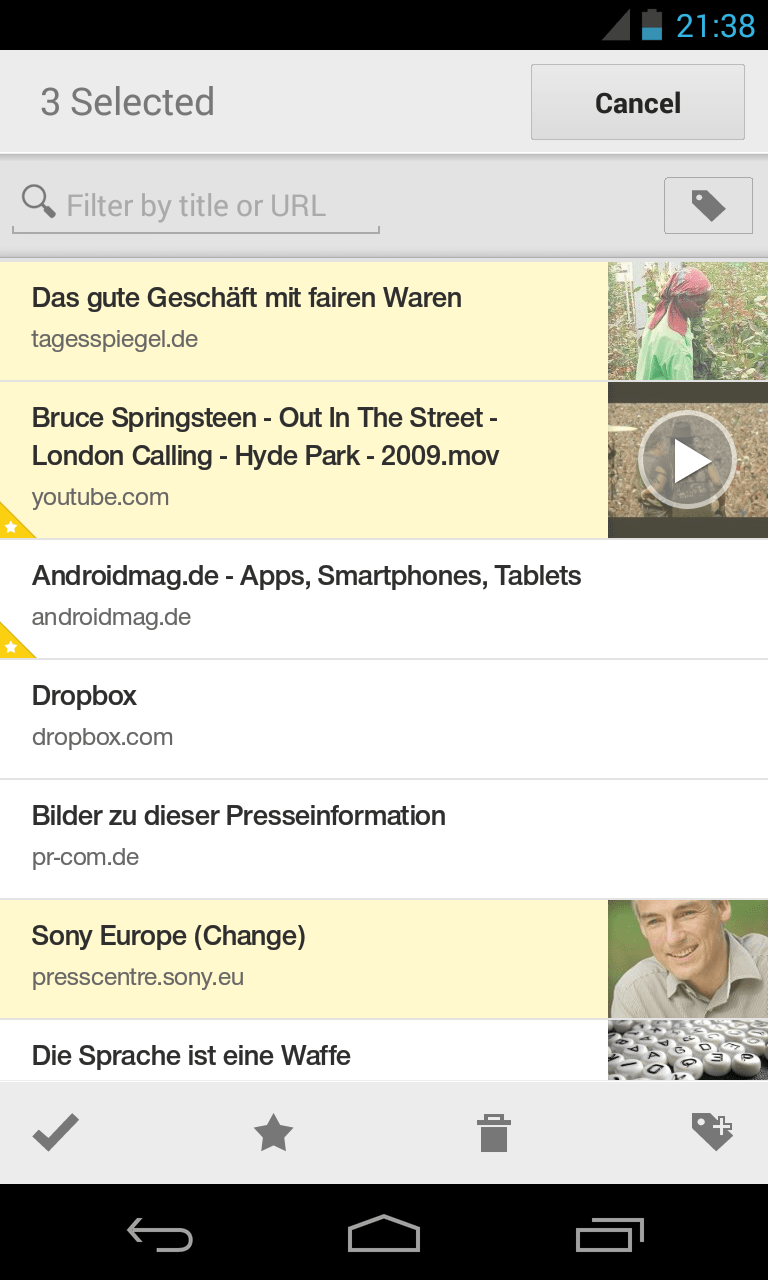Image resolution: width=768 pixels, height=1280 pixels.
Task: Cancel the multi-selection mode
Action: click(637, 102)
